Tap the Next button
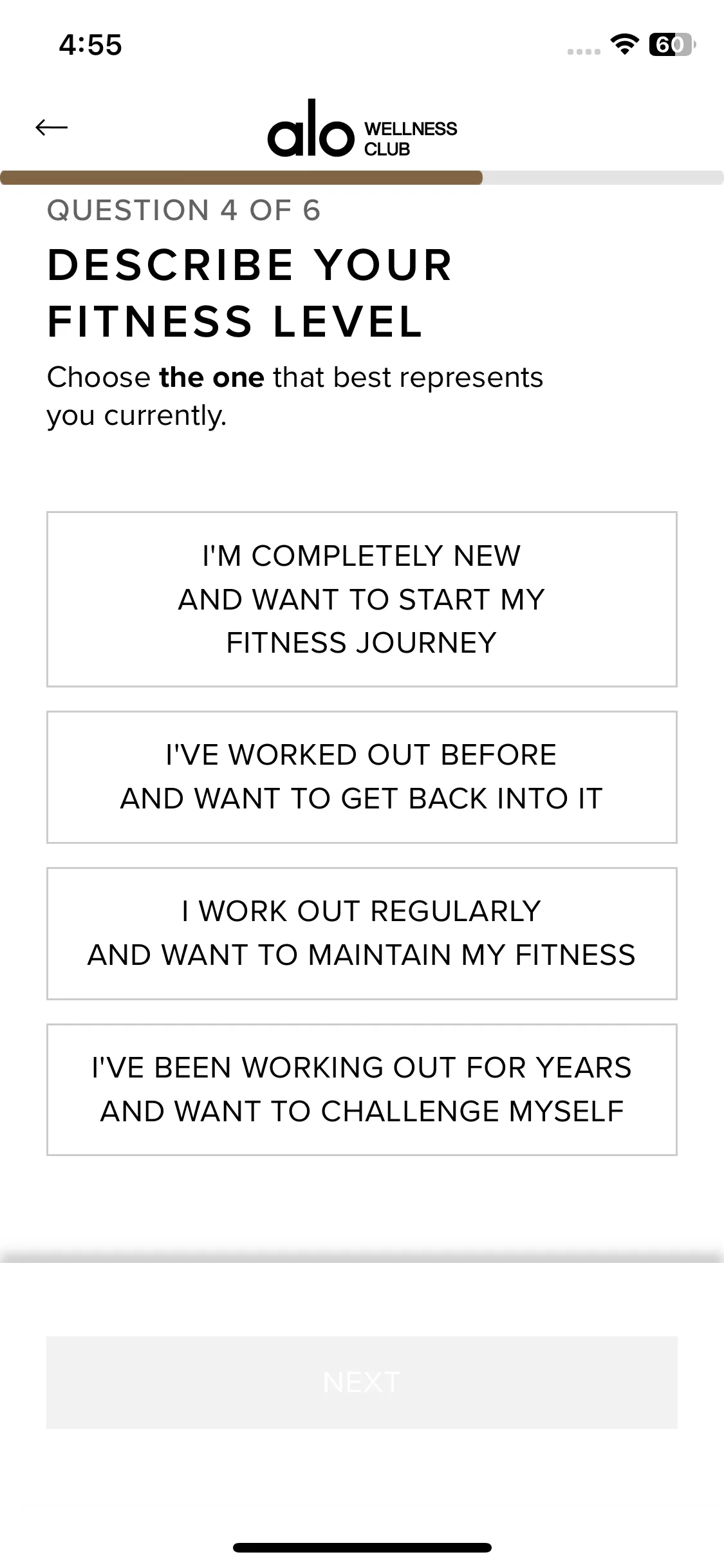 (362, 1382)
